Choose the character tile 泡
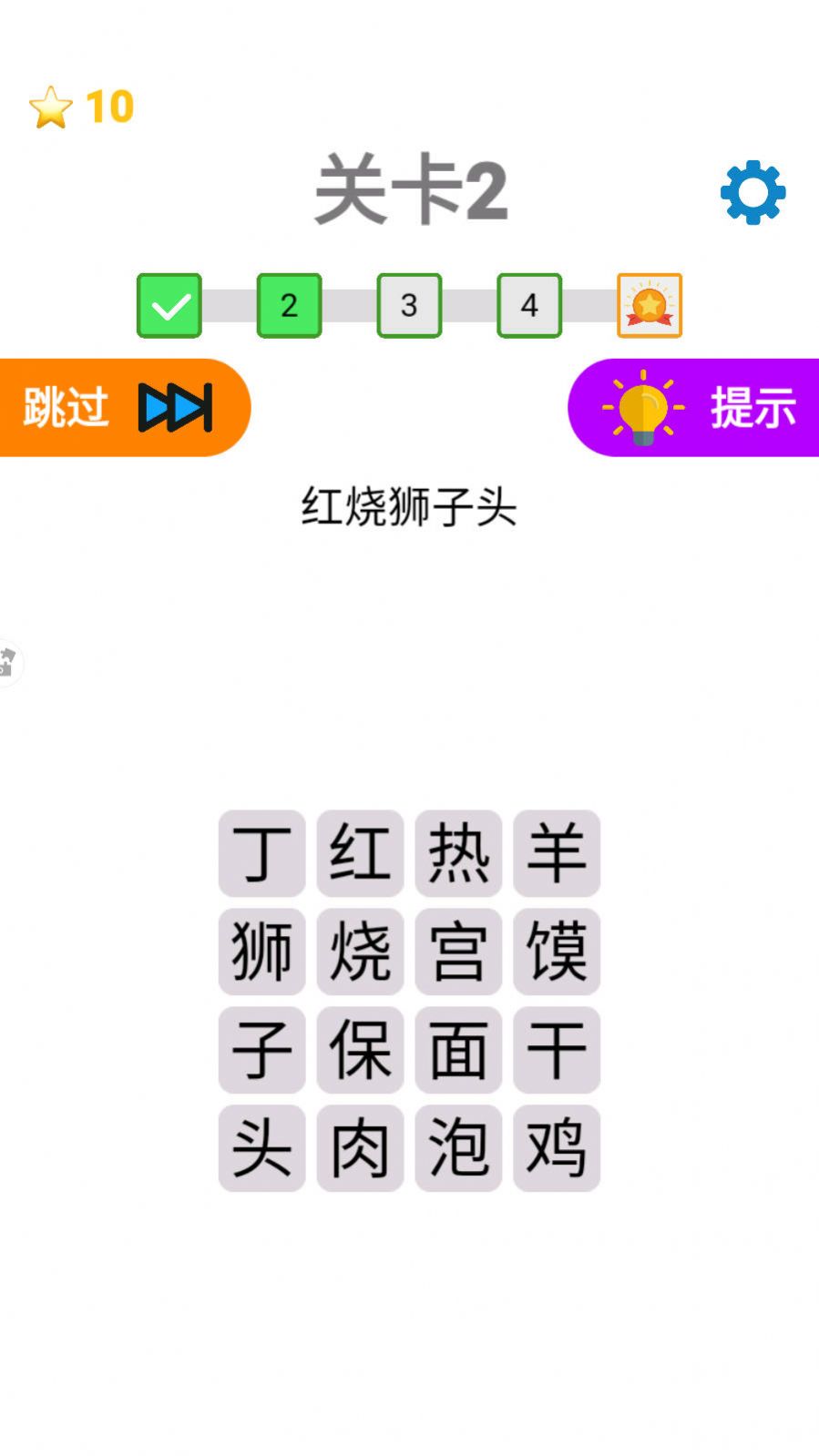The width and height of the screenshot is (819, 1456). [458, 1148]
